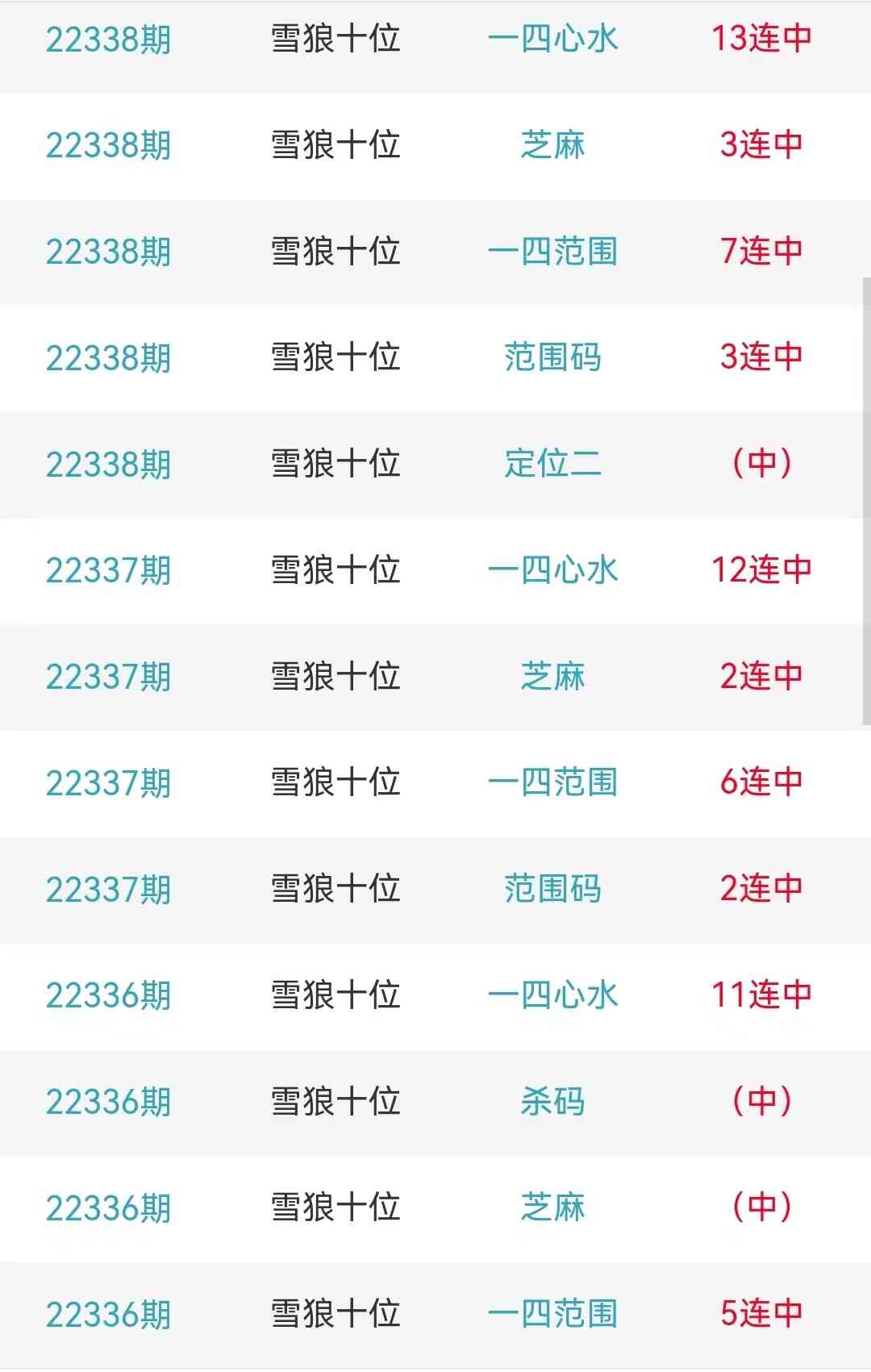Open 22337期 范围码 2连中 prediction

(x=552, y=889)
